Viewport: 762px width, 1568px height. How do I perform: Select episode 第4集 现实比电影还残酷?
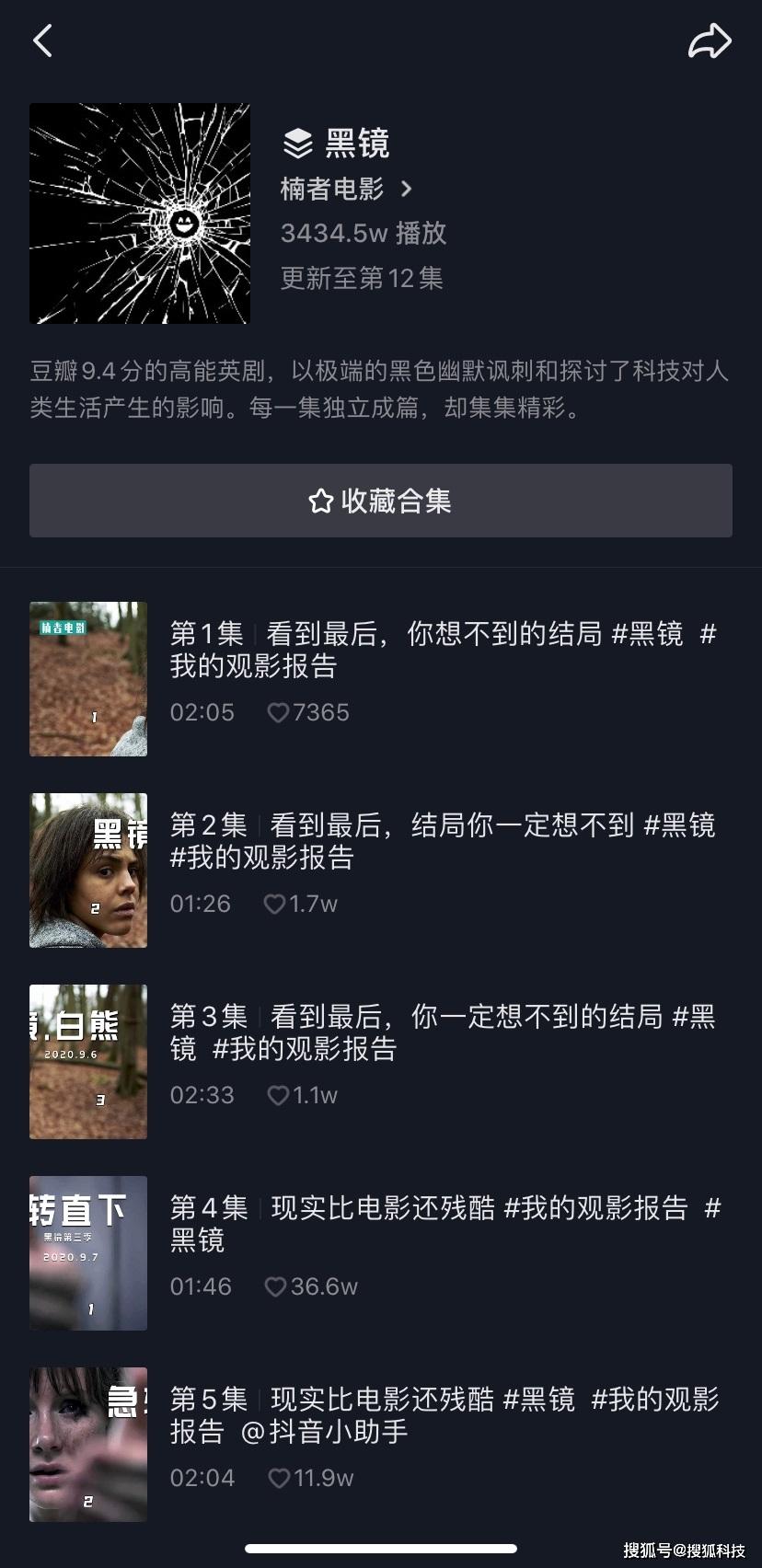[442, 1225]
